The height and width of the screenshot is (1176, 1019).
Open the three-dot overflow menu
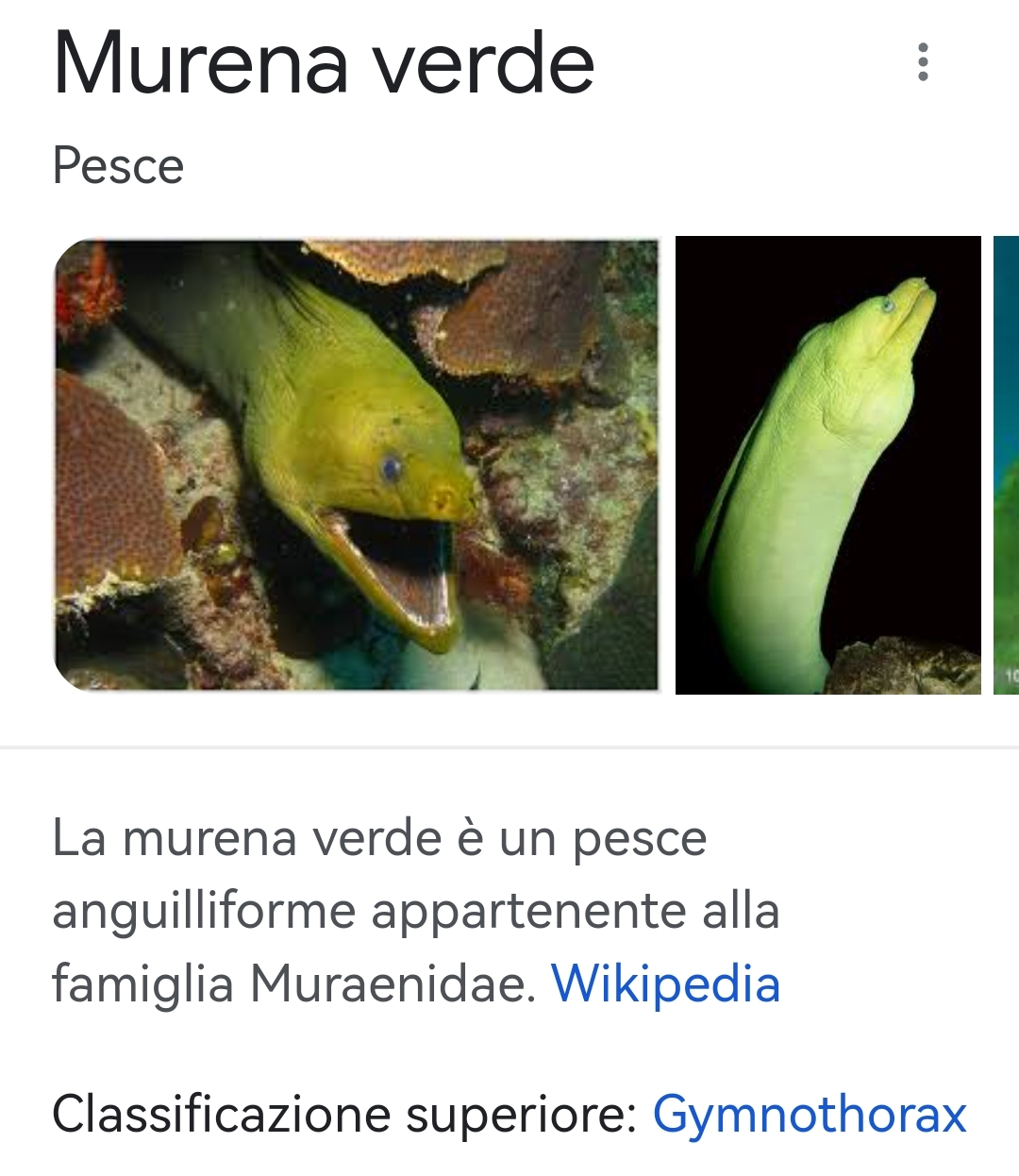(x=923, y=62)
